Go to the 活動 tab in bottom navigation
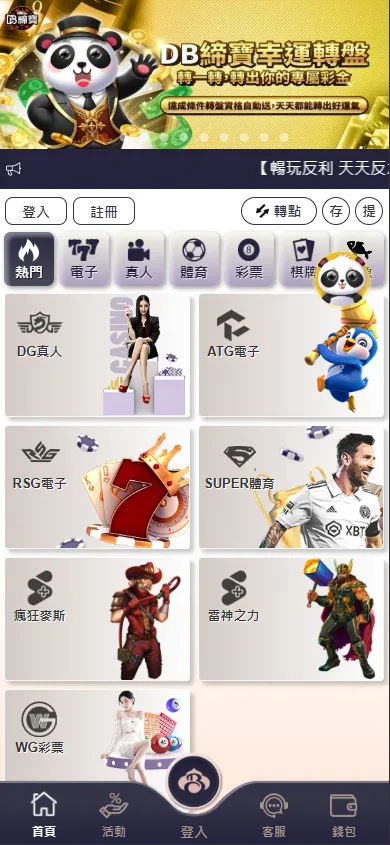 [114, 815]
